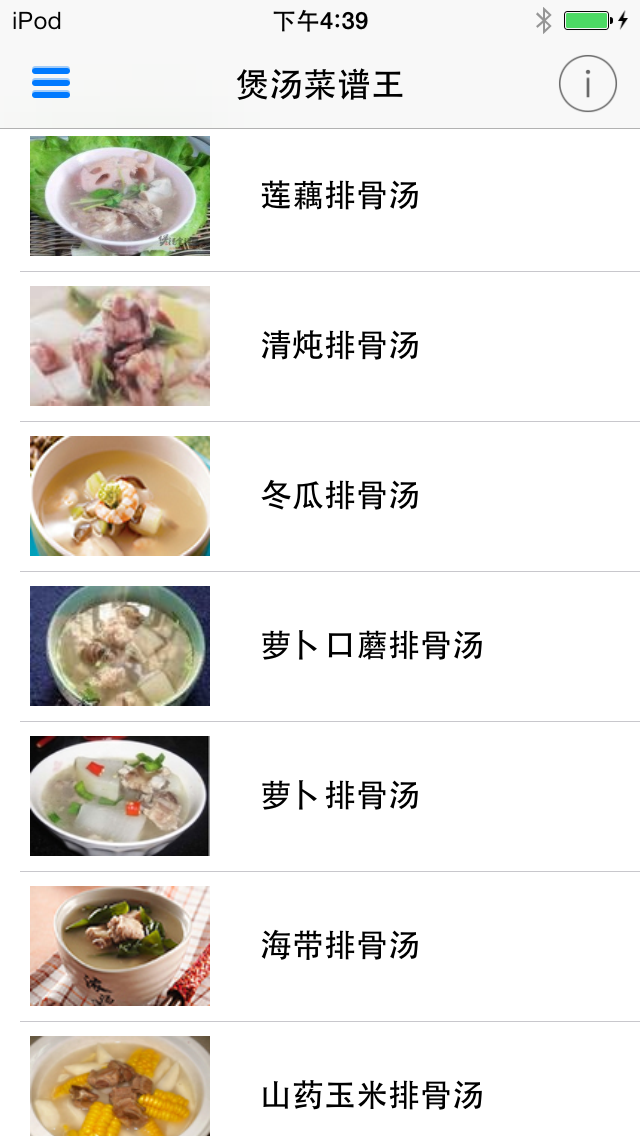Open the hamburger menu

[x=51, y=83]
